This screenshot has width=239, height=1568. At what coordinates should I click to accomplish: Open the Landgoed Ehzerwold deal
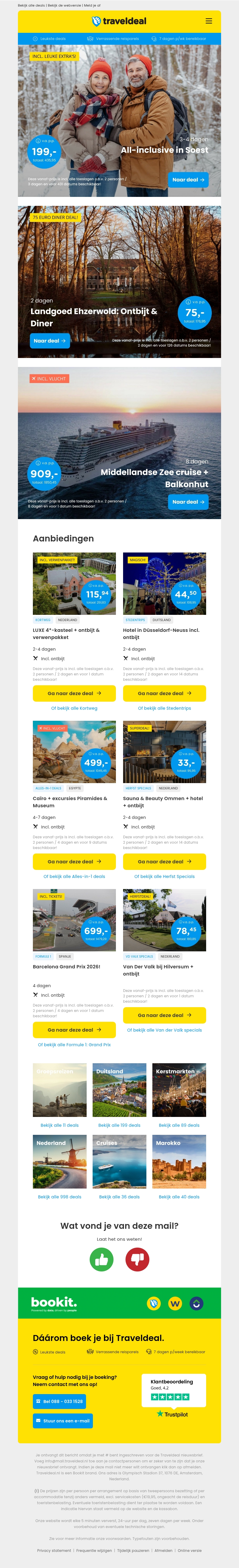[50, 341]
